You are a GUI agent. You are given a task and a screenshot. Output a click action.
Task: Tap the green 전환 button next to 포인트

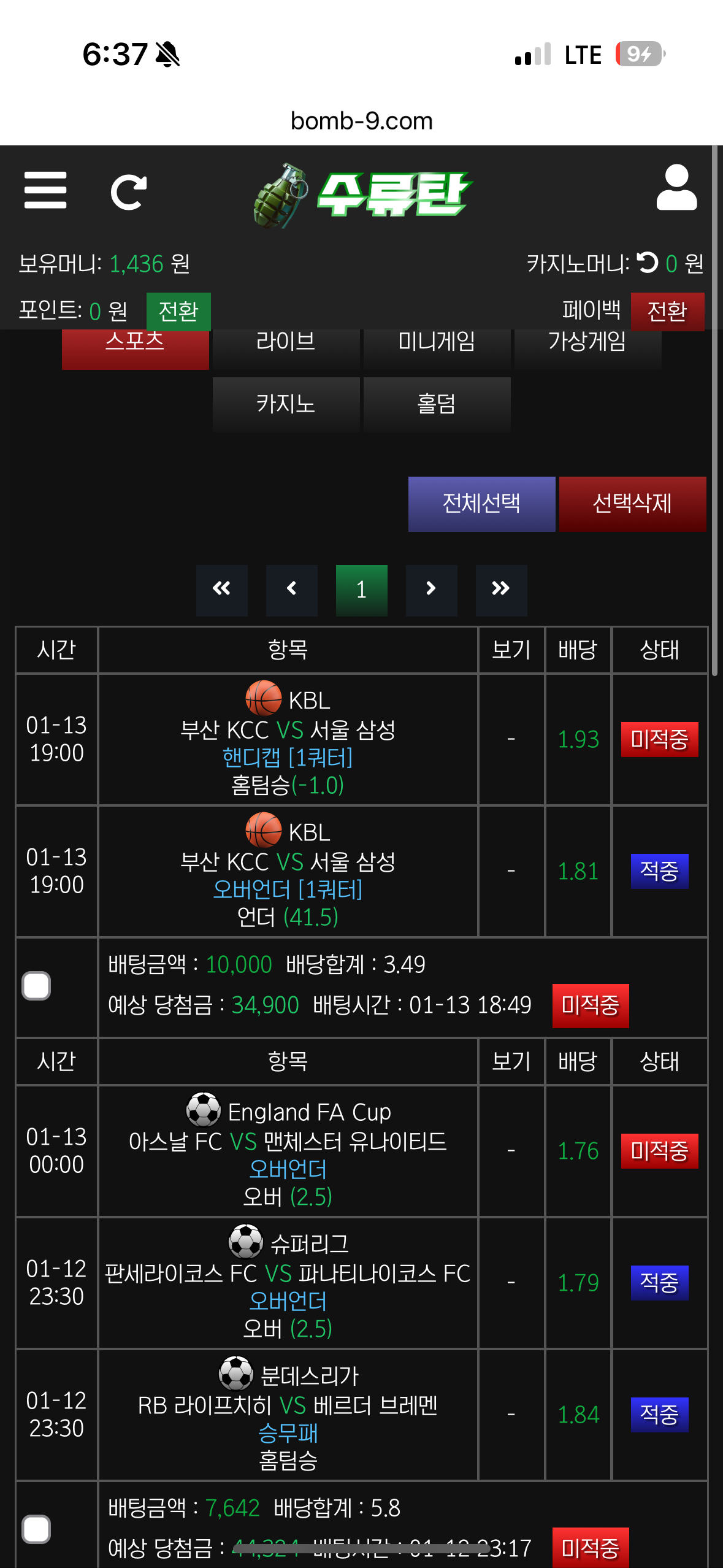pyautogui.click(x=178, y=312)
